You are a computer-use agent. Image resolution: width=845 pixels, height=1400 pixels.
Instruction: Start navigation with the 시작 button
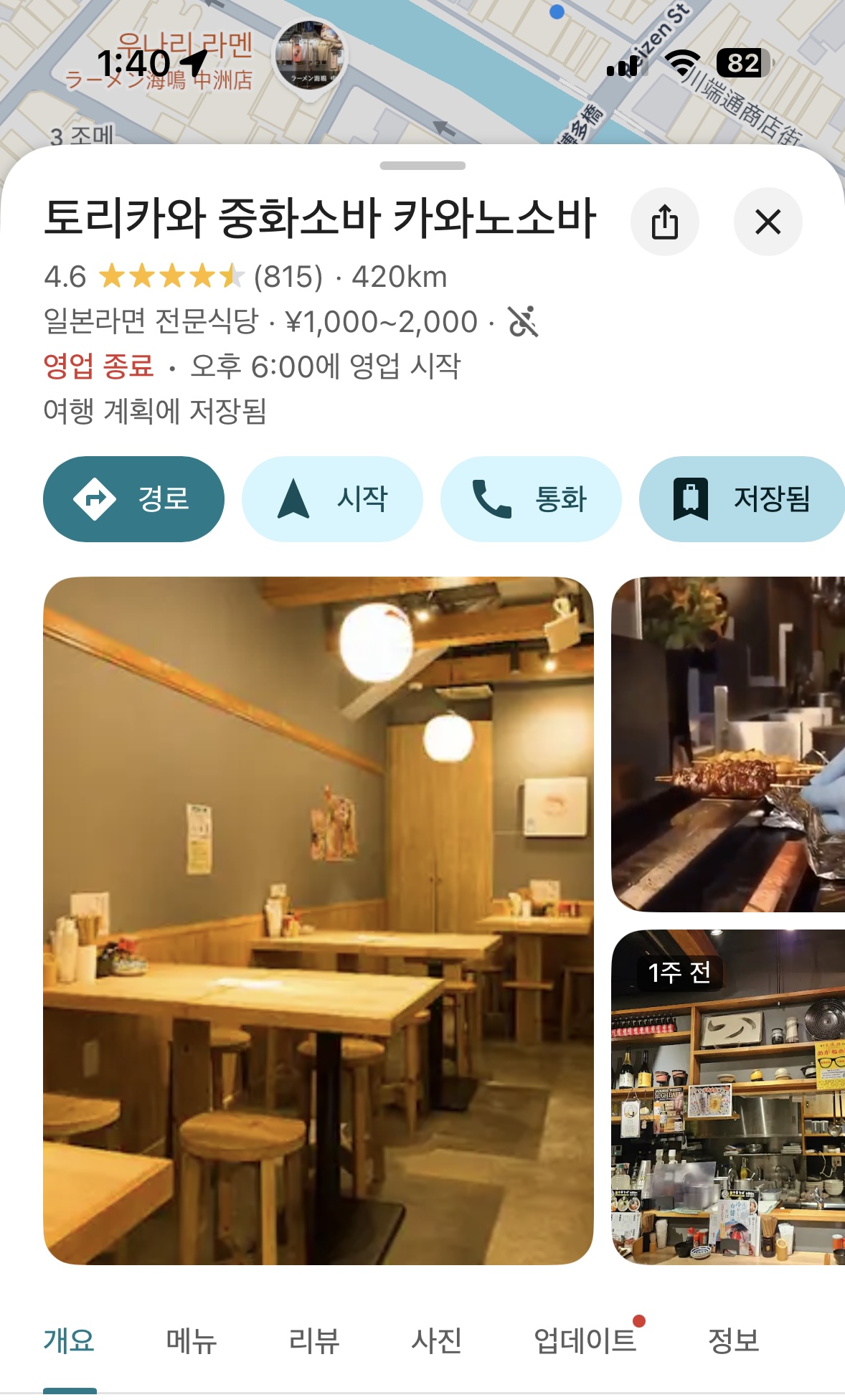coord(332,498)
